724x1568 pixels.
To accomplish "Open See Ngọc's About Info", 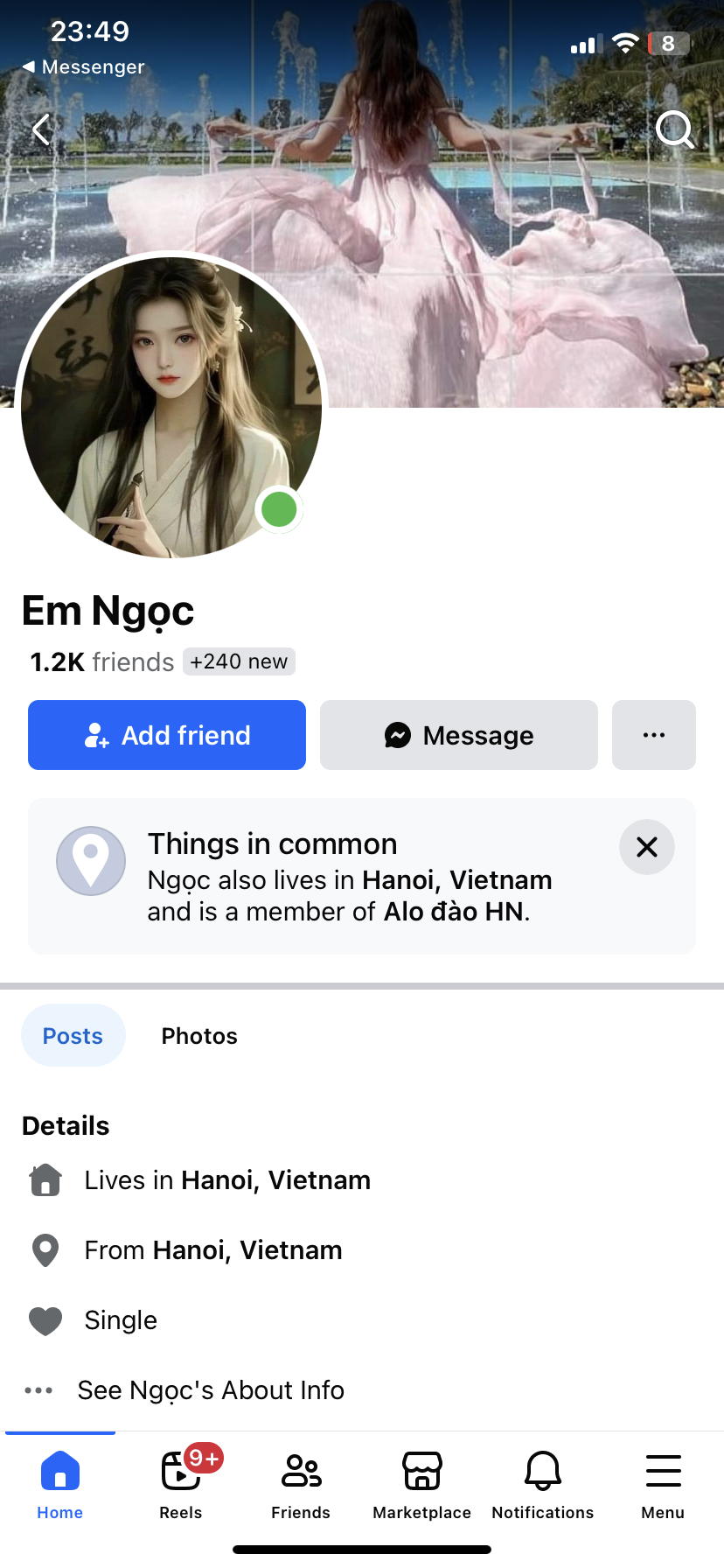I will pyautogui.click(x=210, y=1390).
